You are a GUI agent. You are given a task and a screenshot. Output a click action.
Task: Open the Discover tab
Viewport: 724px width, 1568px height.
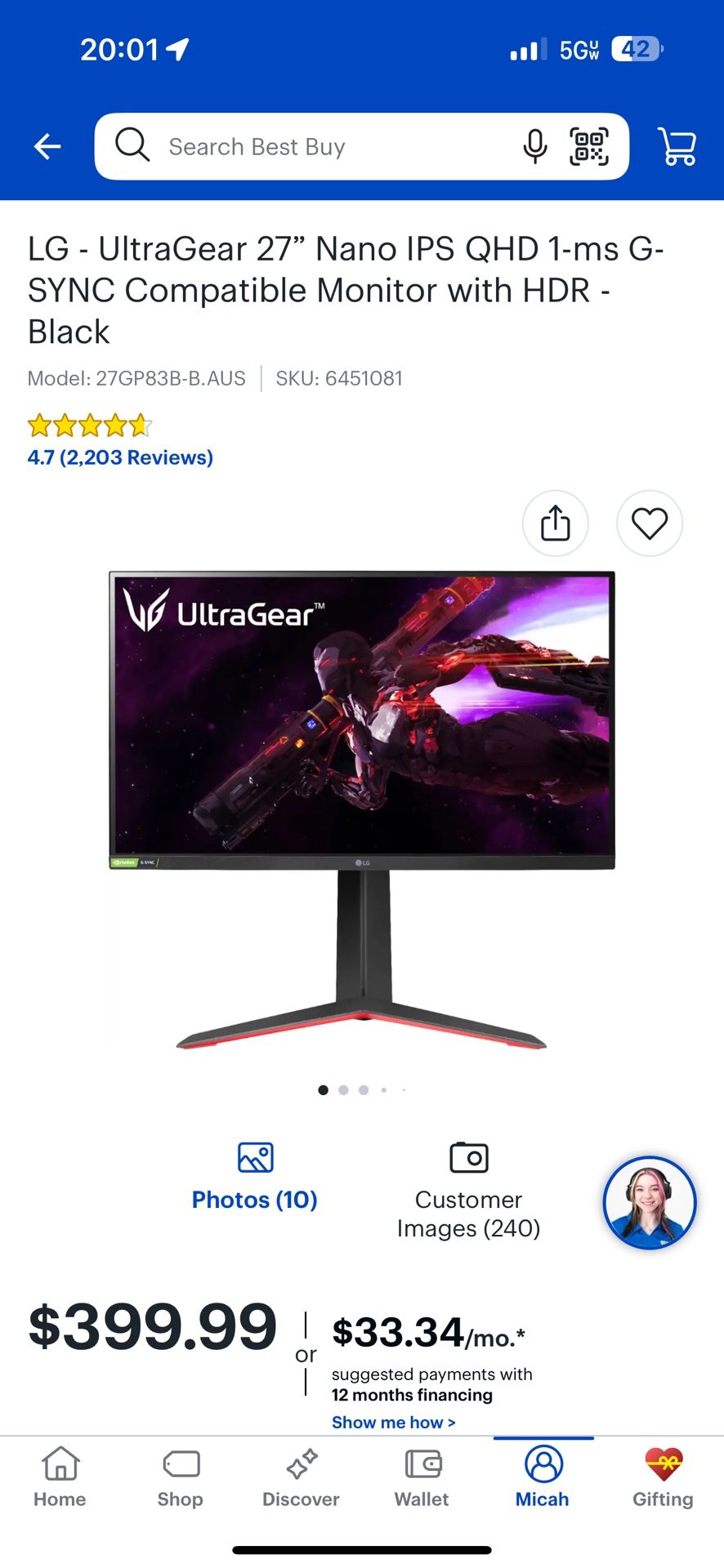tap(301, 1477)
